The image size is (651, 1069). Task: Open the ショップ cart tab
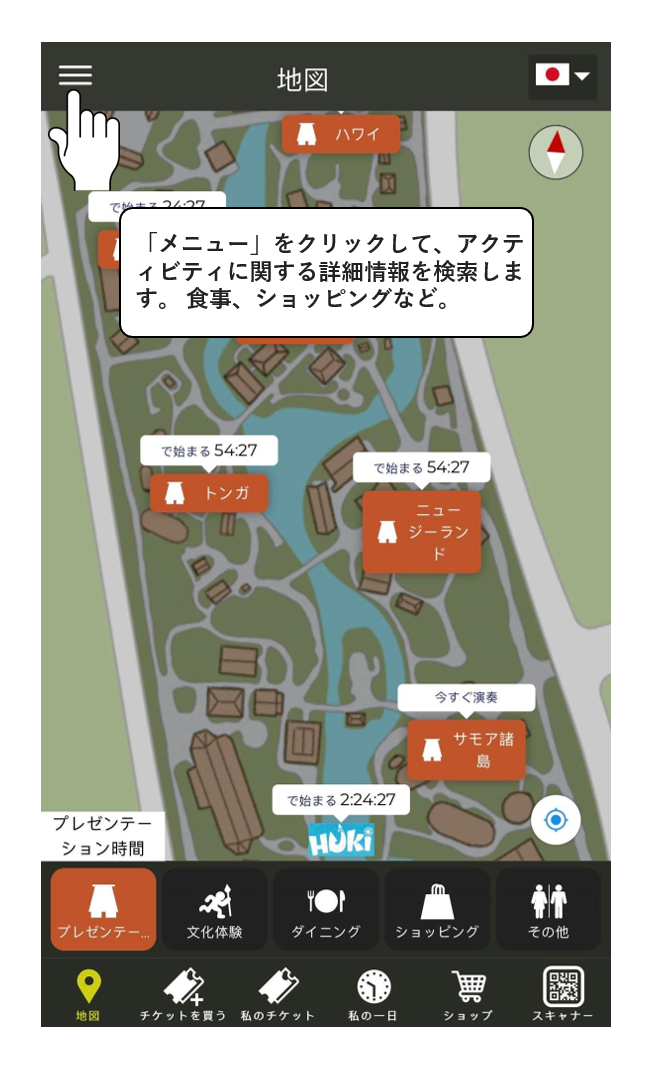pos(468,994)
